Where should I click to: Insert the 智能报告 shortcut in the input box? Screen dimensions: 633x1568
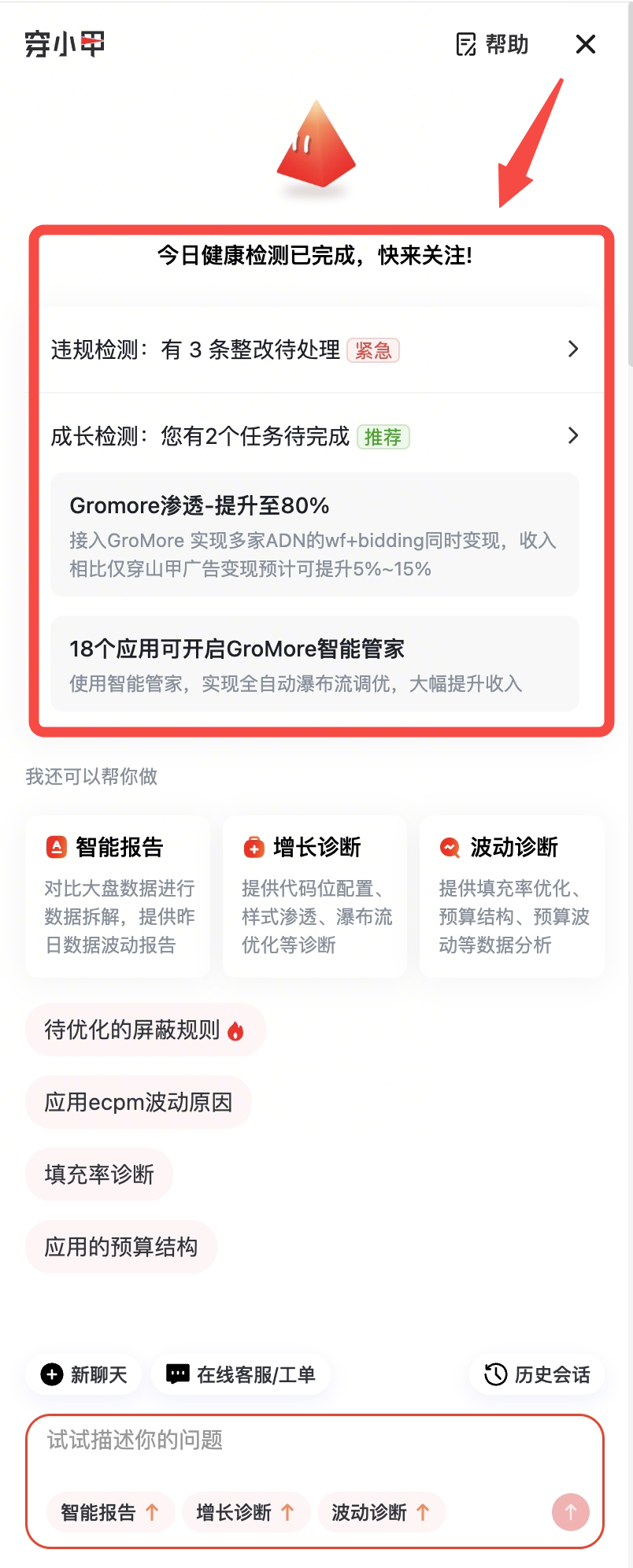tap(110, 1512)
